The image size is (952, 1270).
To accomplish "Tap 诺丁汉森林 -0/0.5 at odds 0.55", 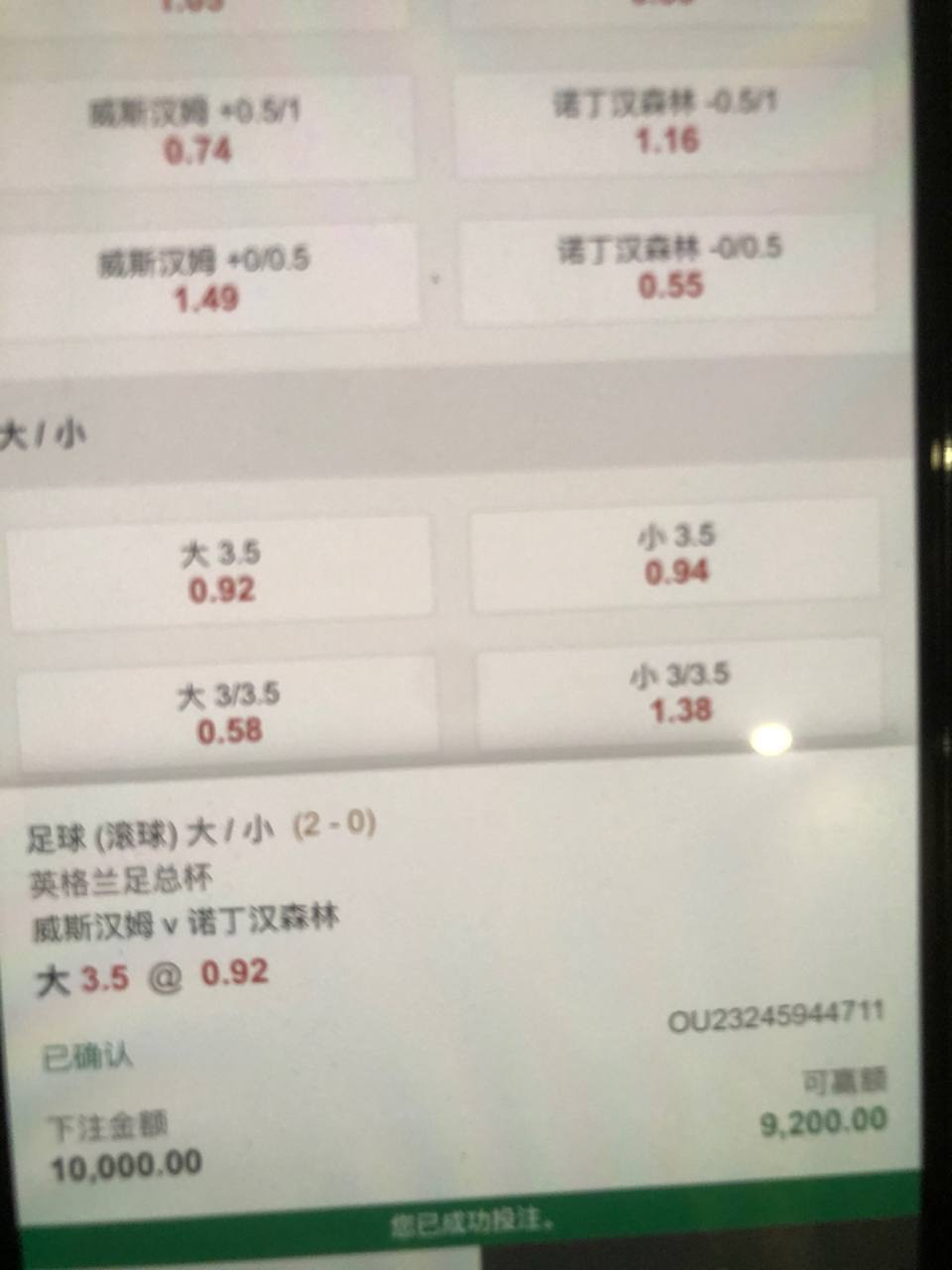I will 669,267.
